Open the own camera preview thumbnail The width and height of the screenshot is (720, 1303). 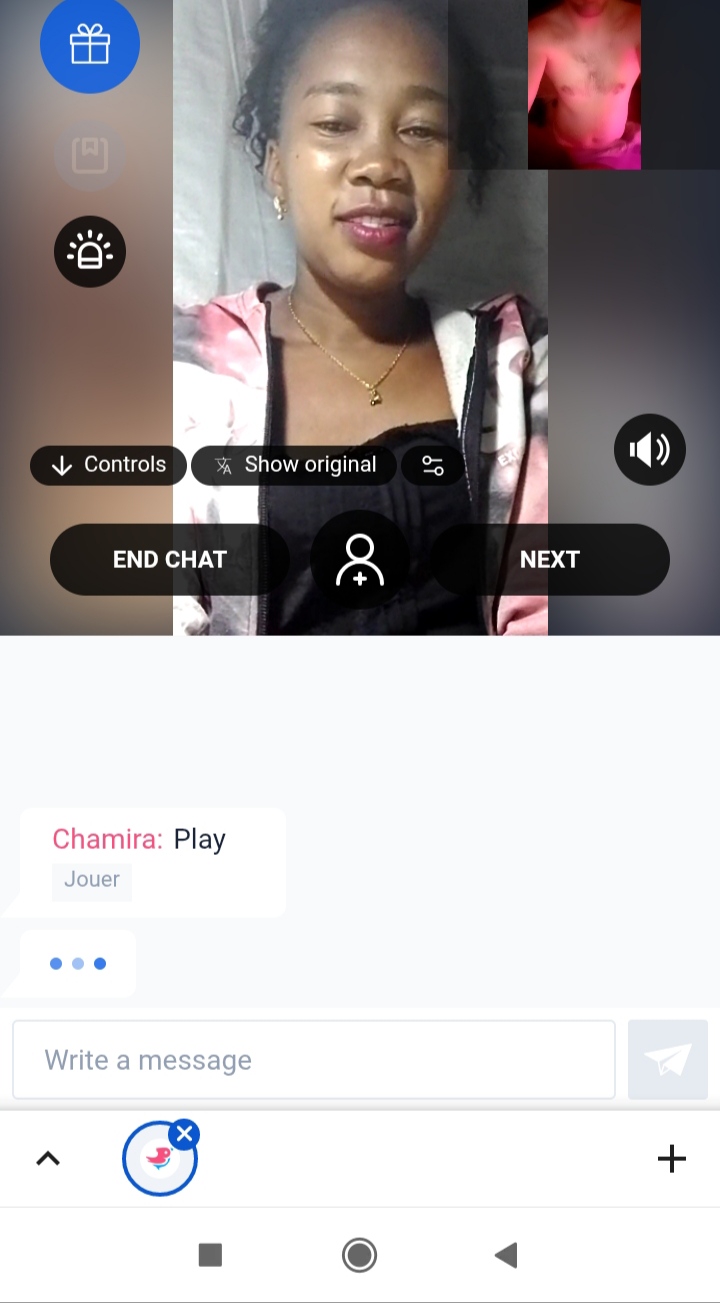coord(584,84)
